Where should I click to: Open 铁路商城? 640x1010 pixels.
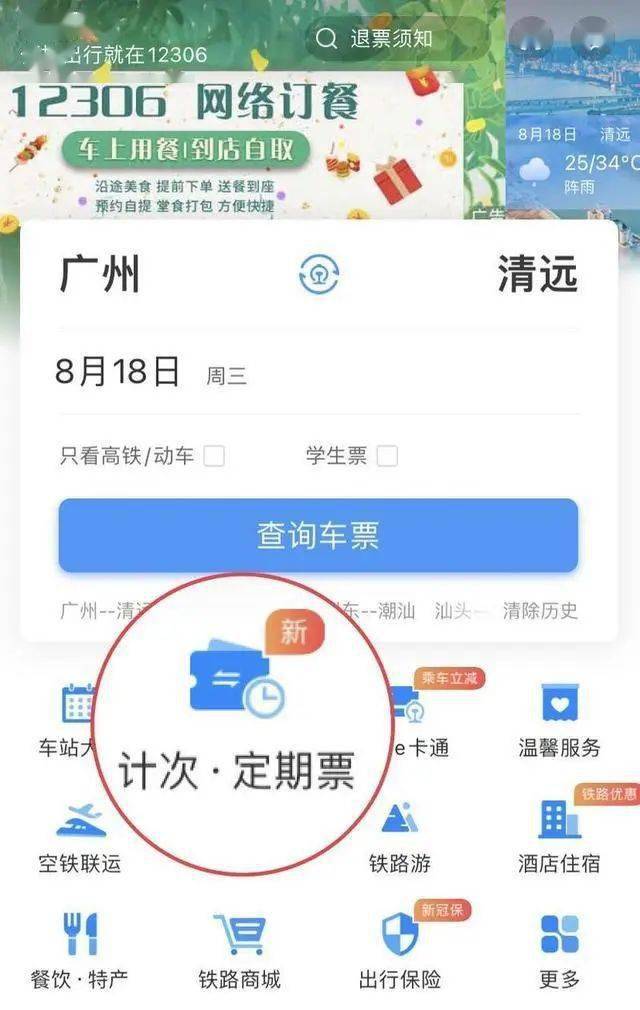239,950
